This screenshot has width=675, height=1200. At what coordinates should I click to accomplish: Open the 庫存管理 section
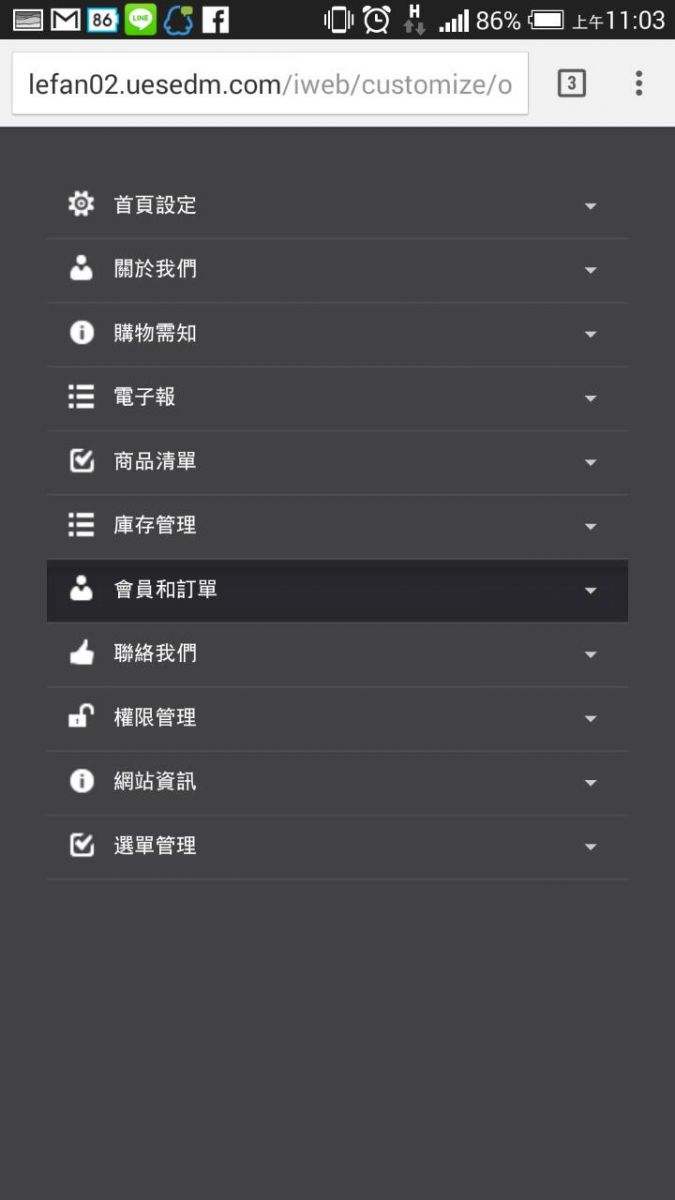[x=336, y=526]
